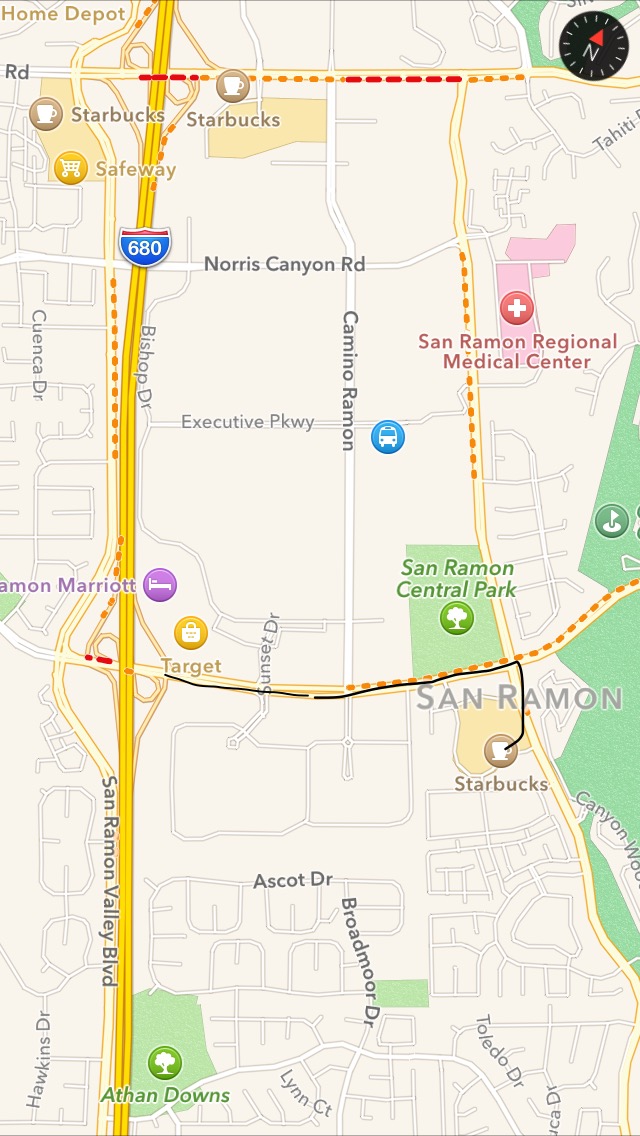Tap the compass to reorient map north

pos(593,46)
